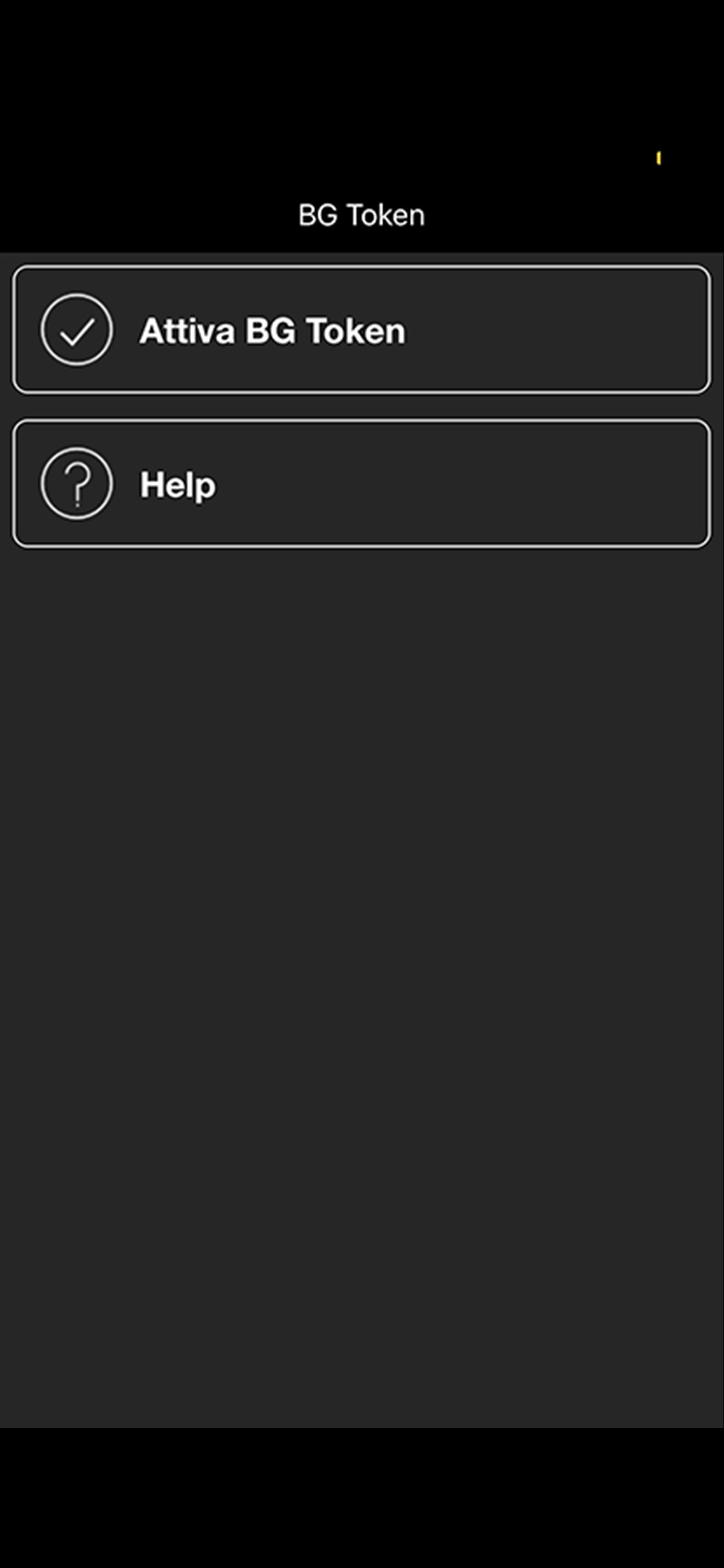Click the yellow indicator strip near the top
The height and width of the screenshot is (1568, 724).
coord(659,157)
